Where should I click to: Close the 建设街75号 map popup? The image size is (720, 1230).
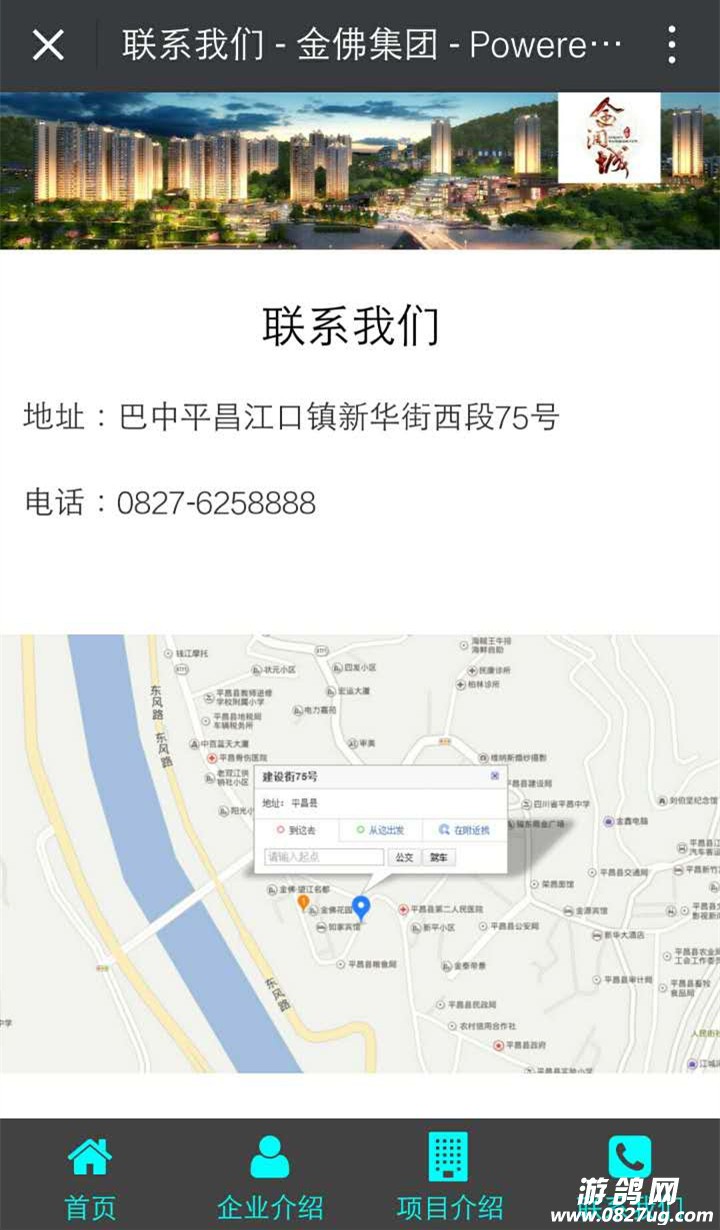[494, 776]
